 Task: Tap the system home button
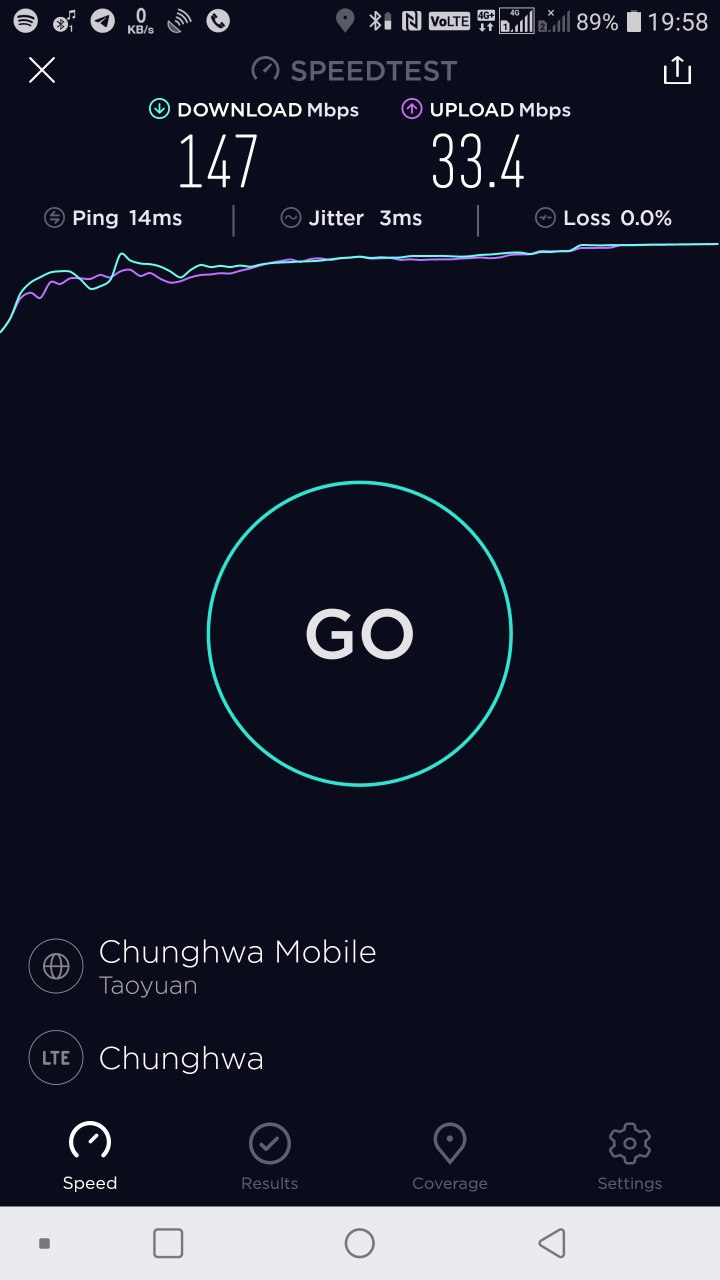359,1243
